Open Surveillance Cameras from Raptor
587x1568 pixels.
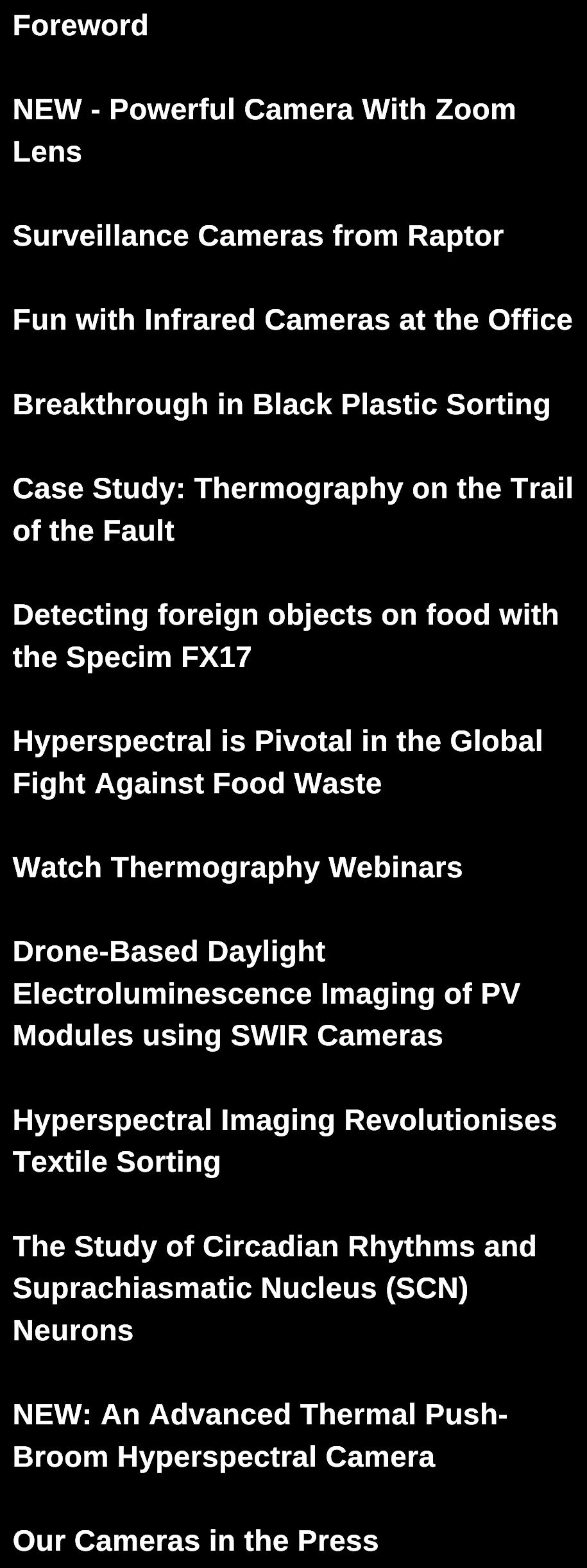click(258, 235)
